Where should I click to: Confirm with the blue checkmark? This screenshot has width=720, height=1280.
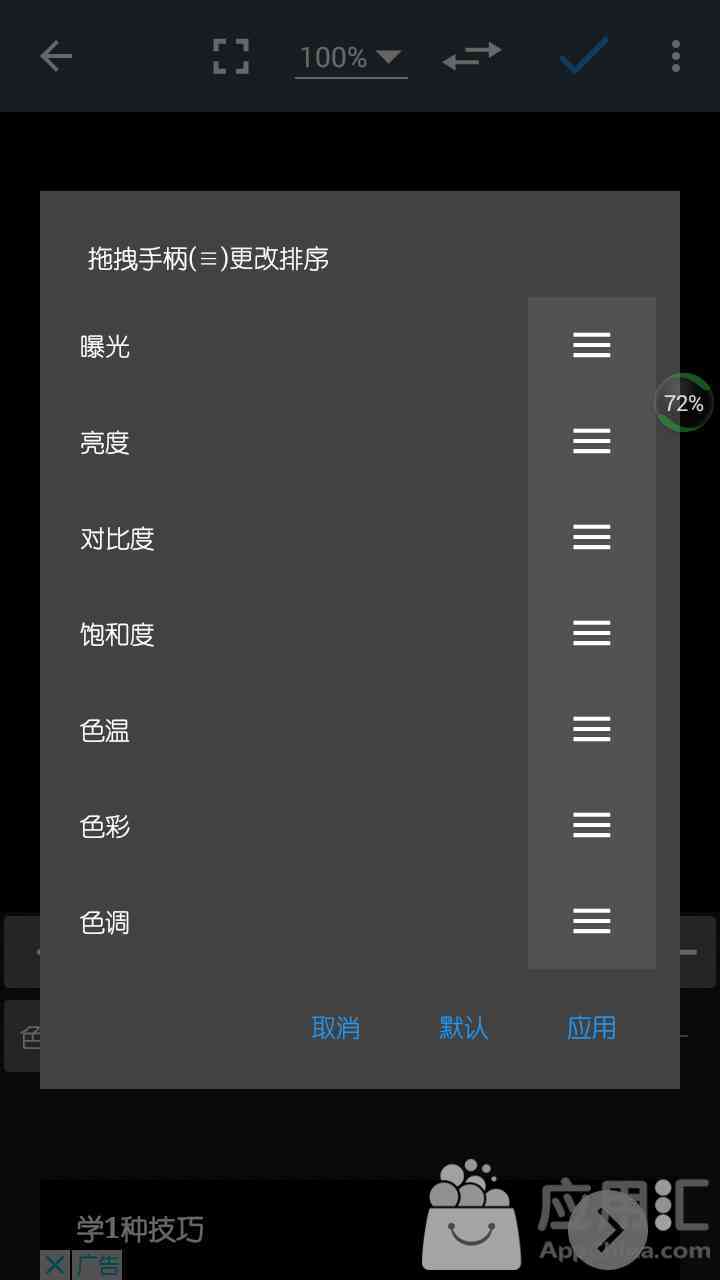coord(584,56)
